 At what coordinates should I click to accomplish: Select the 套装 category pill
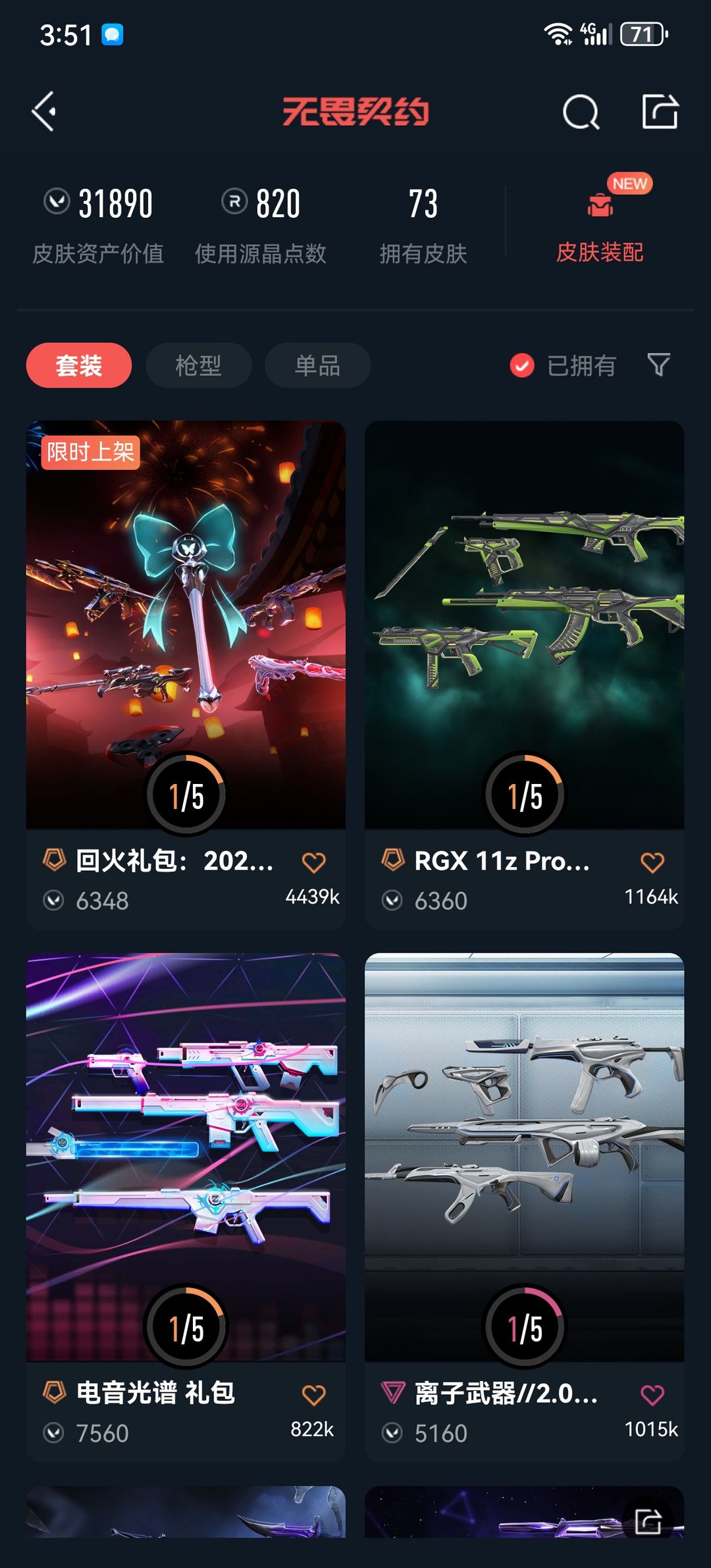(x=78, y=365)
